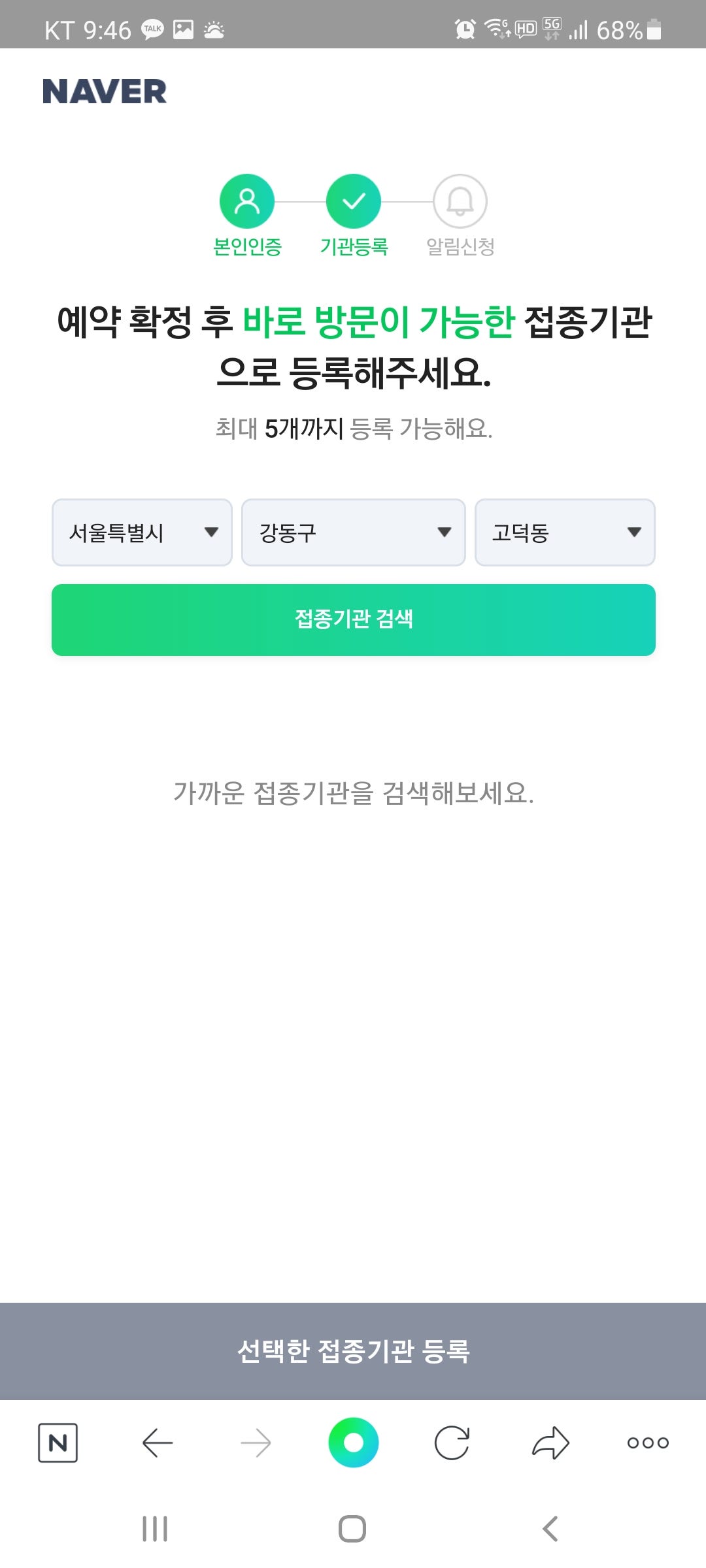The height and width of the screenshot is (1568, 706).
Task: Tap the system home button
Action: [352, 1529]
